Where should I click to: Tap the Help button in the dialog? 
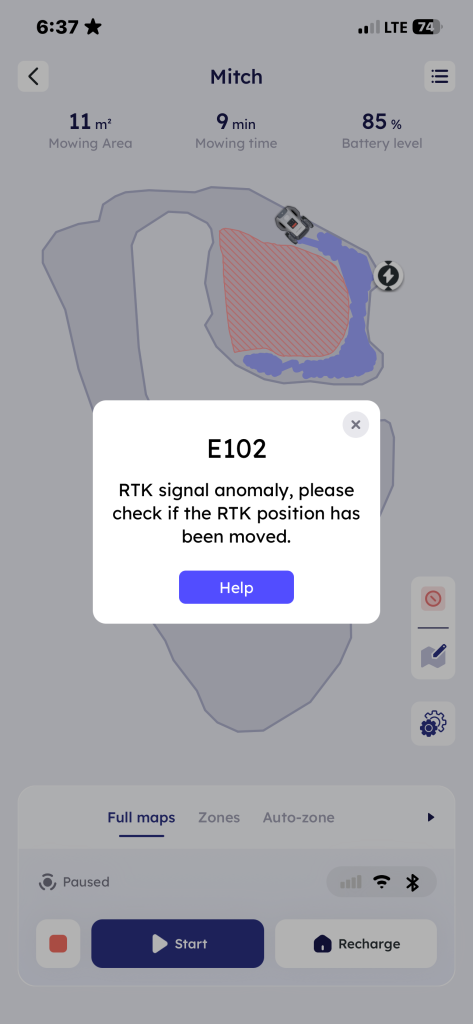(x=236, y=587)
